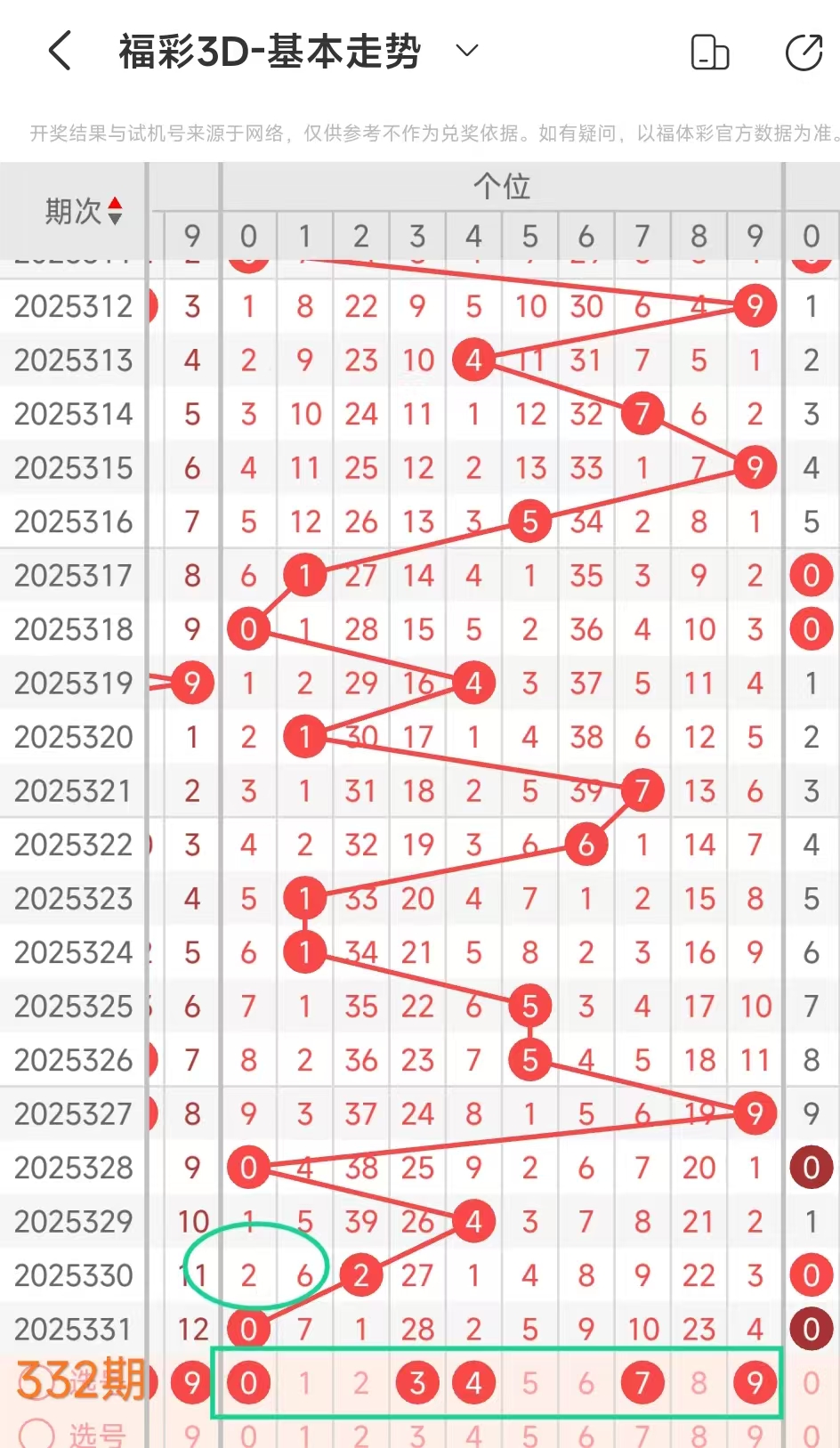Pick digit 8 in the green-boxed pick row
The image size is (840, 1448).
coord(699,1383)
